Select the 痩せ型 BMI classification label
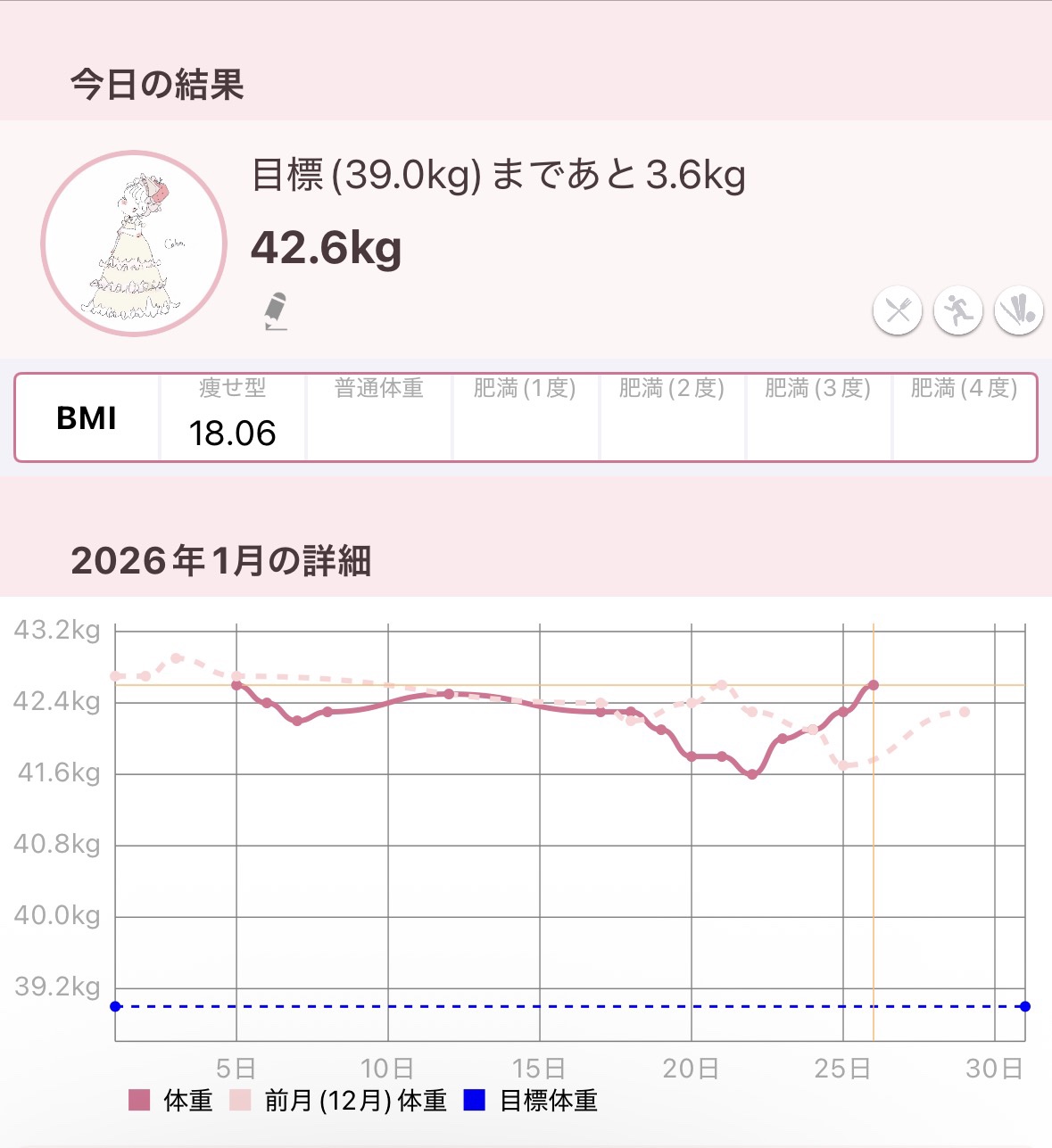This screenshot has width=1052, height=1148. [x=231, y=387]
